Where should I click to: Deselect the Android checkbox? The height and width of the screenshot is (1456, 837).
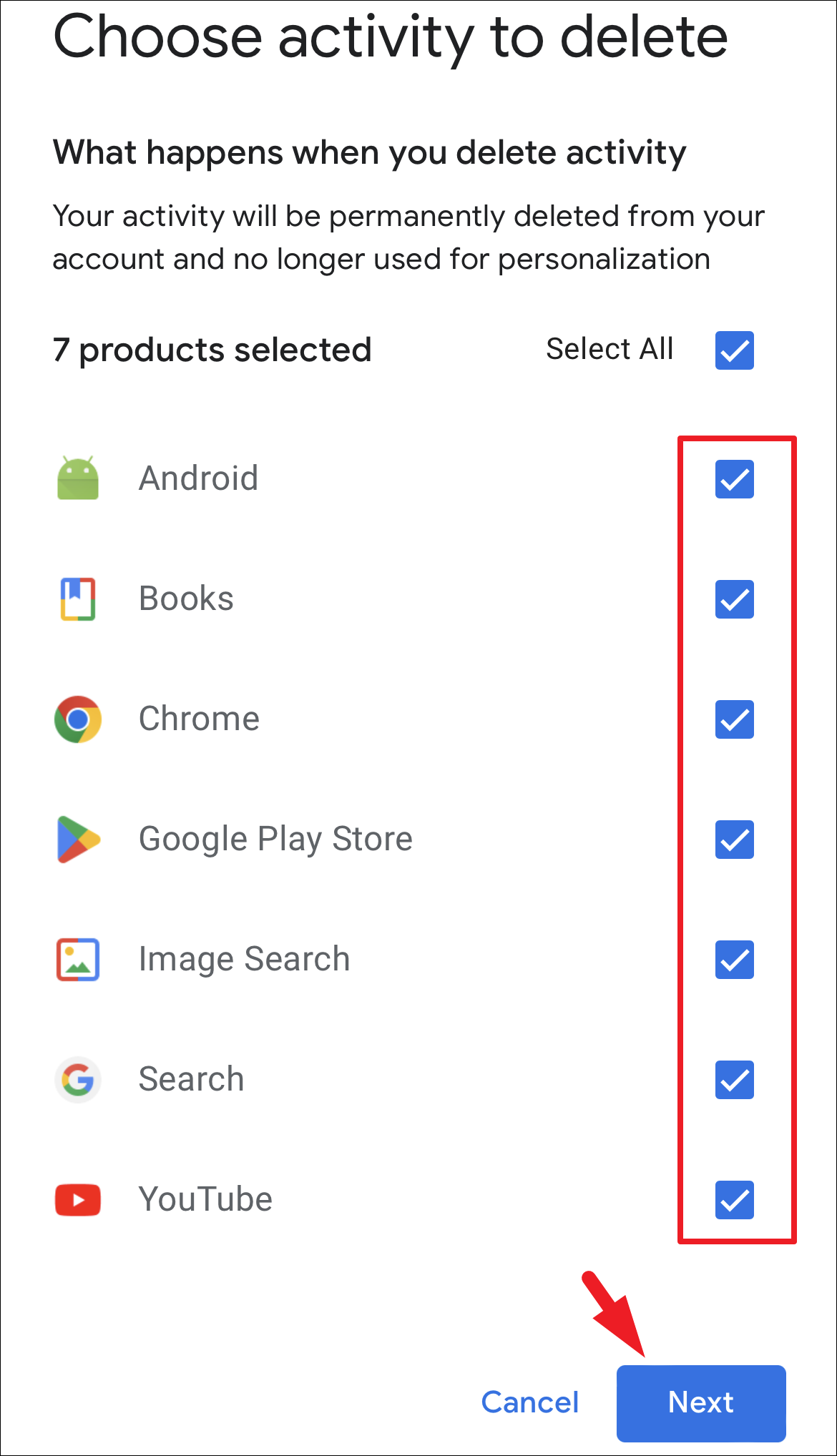734,479
